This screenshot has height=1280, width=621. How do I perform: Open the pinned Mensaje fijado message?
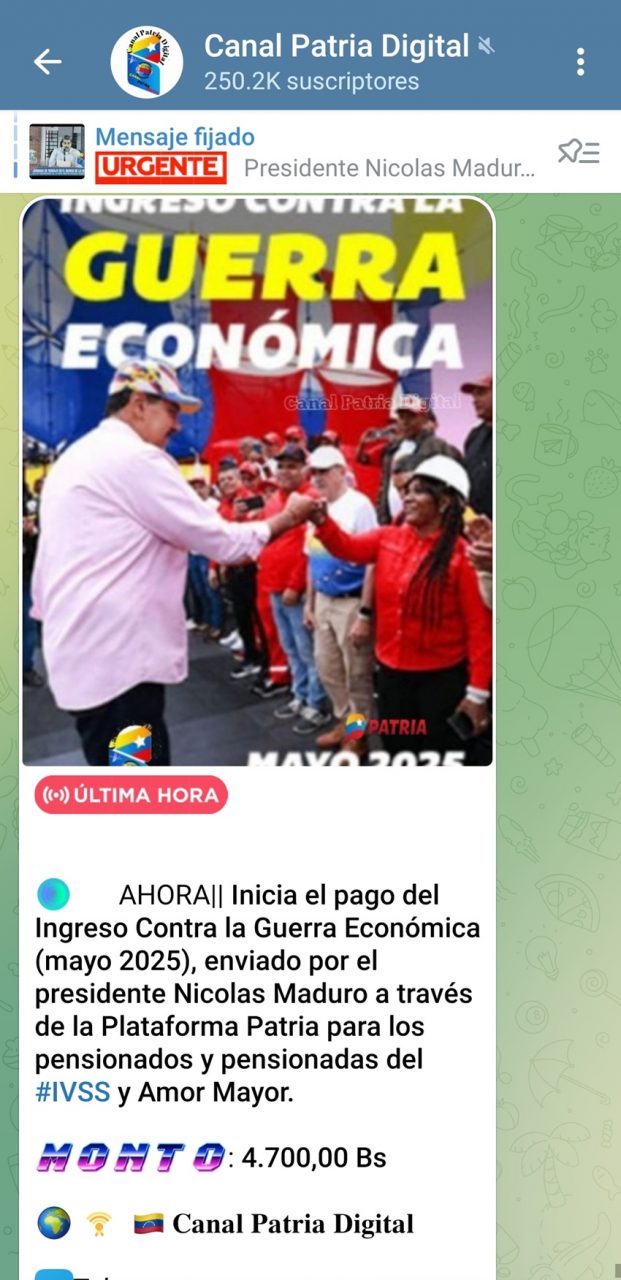coord(300,152)
